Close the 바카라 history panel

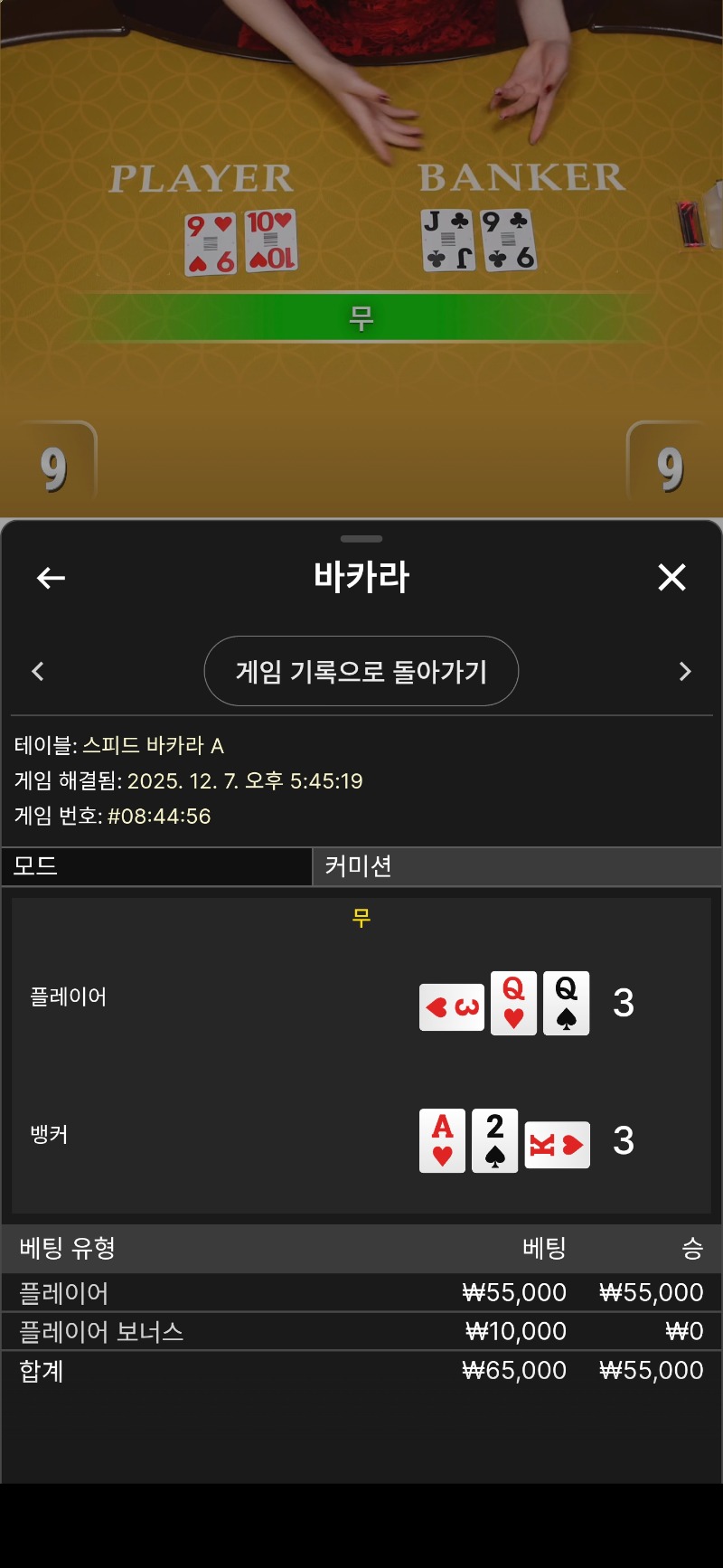coord(671,577)
